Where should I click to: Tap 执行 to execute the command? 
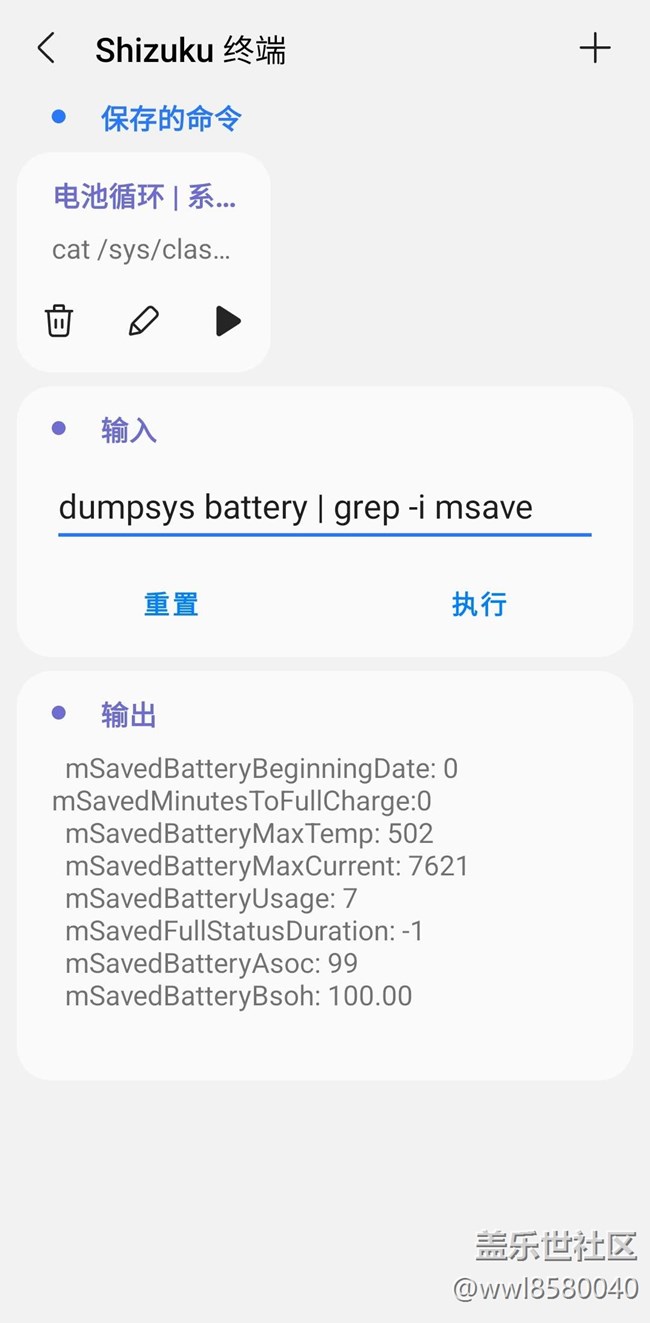pos(479,604)
